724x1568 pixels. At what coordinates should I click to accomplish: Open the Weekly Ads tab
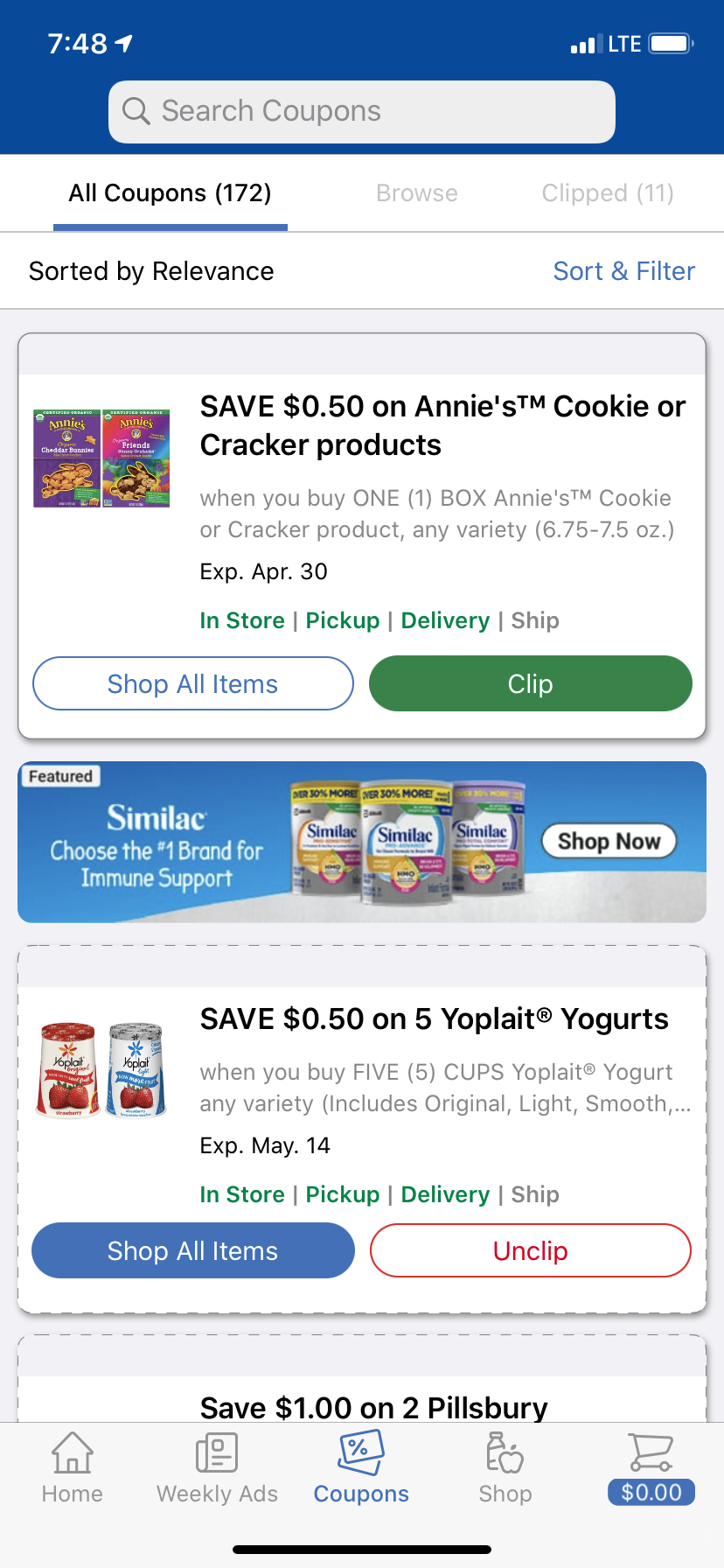click(217, 1466)
